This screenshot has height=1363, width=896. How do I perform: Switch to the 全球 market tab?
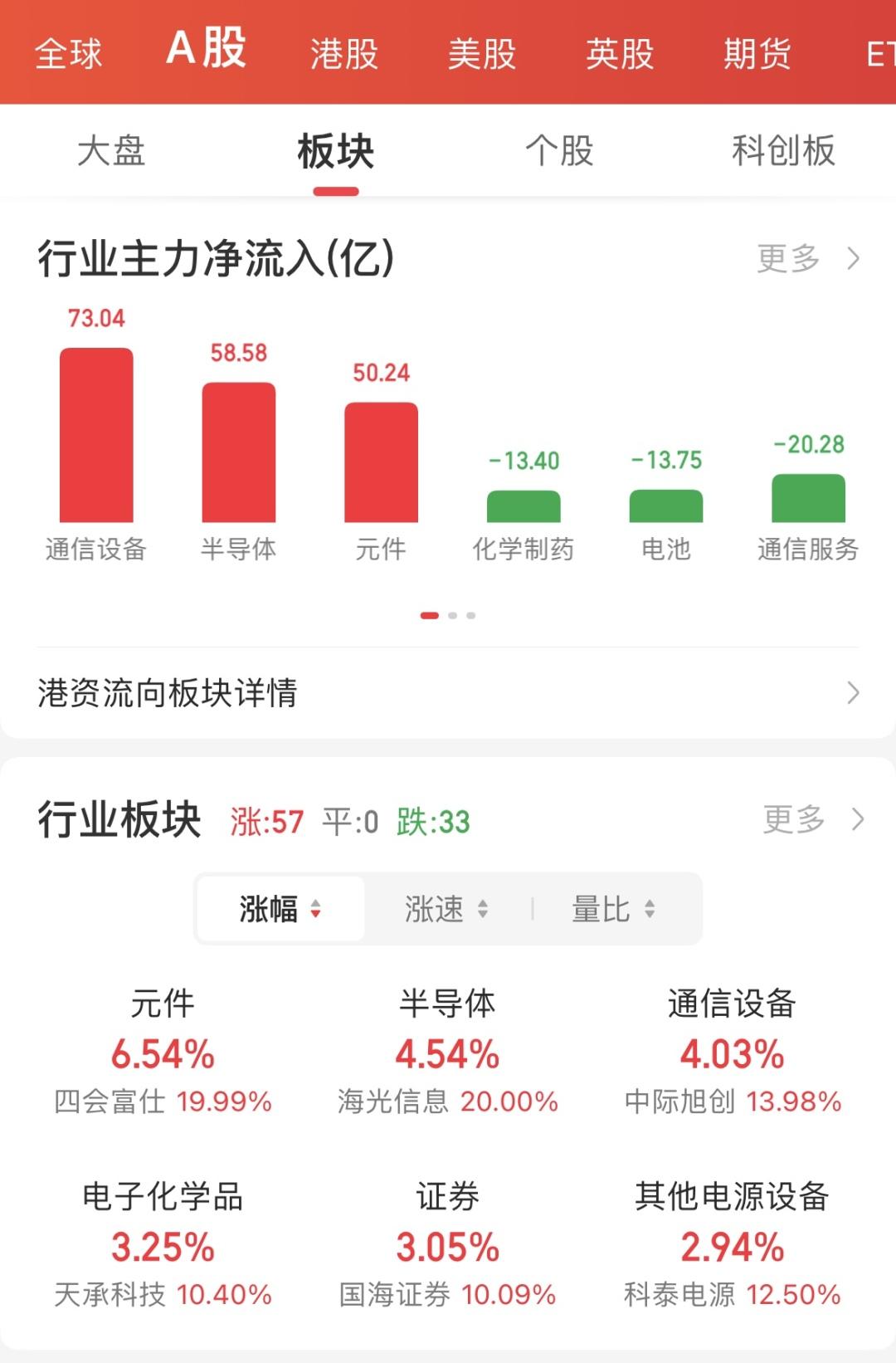click(68, 55)
